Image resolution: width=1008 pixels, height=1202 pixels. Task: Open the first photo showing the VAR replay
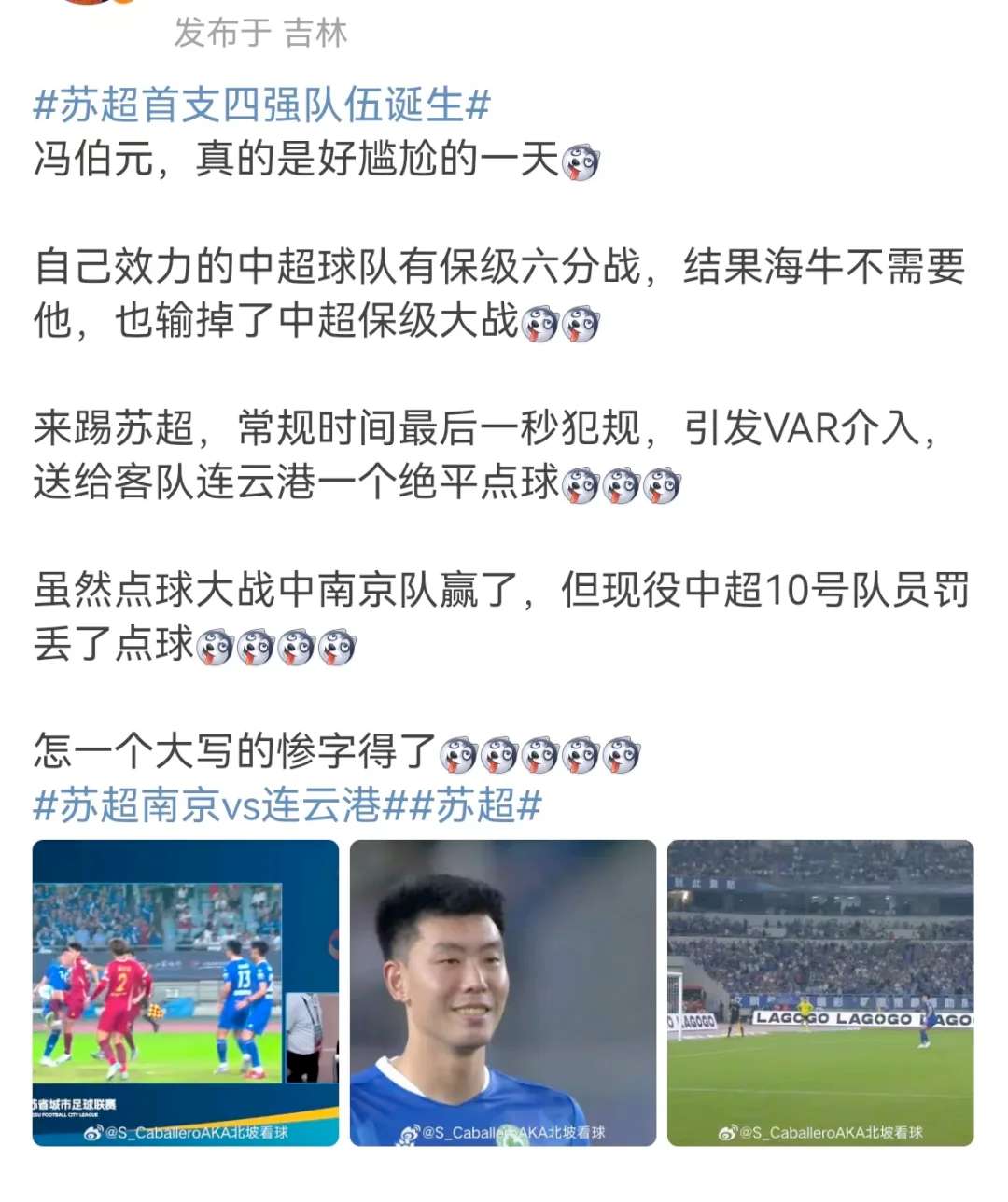pos(185,992)
